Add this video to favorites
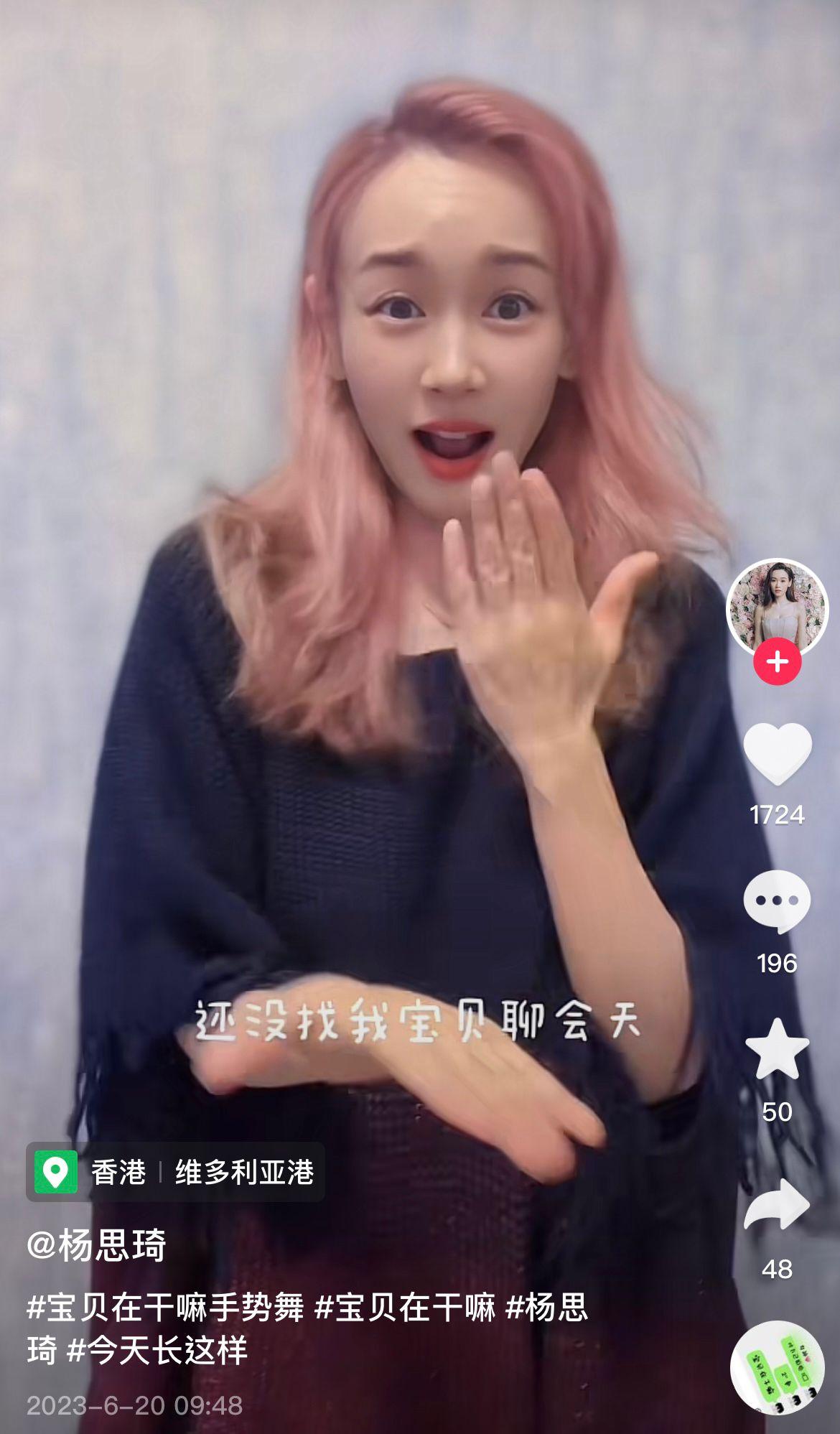 coord(778,1050)
